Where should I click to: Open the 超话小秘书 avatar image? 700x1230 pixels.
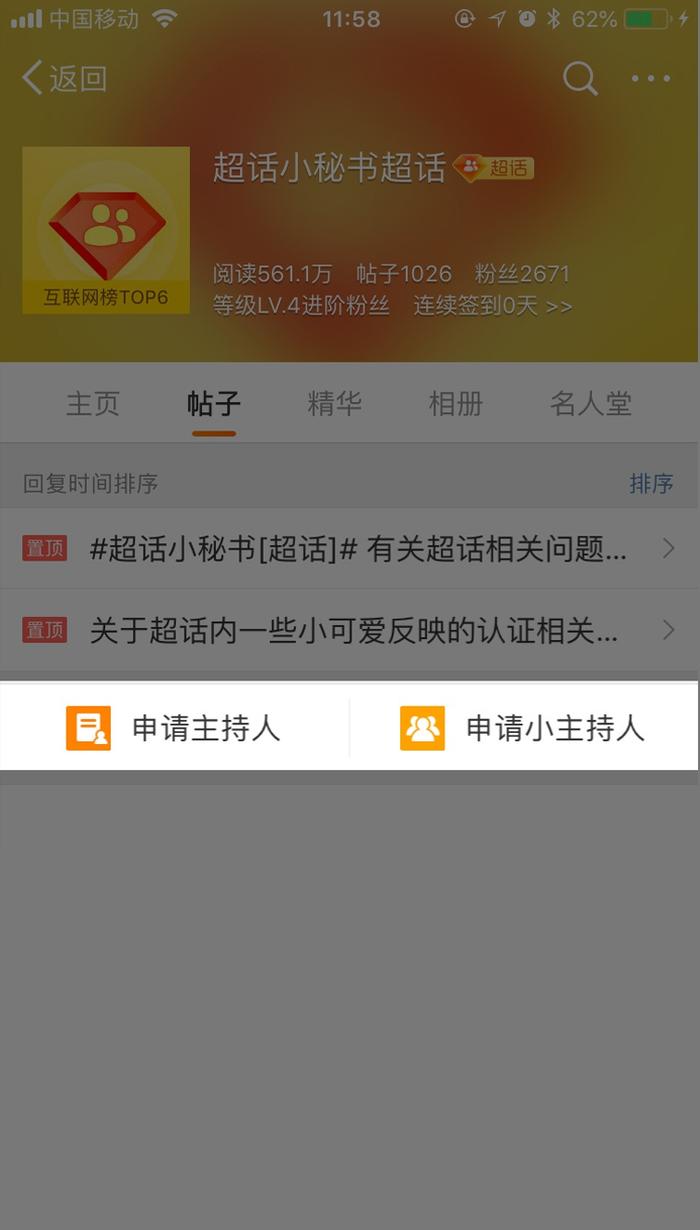106,230
